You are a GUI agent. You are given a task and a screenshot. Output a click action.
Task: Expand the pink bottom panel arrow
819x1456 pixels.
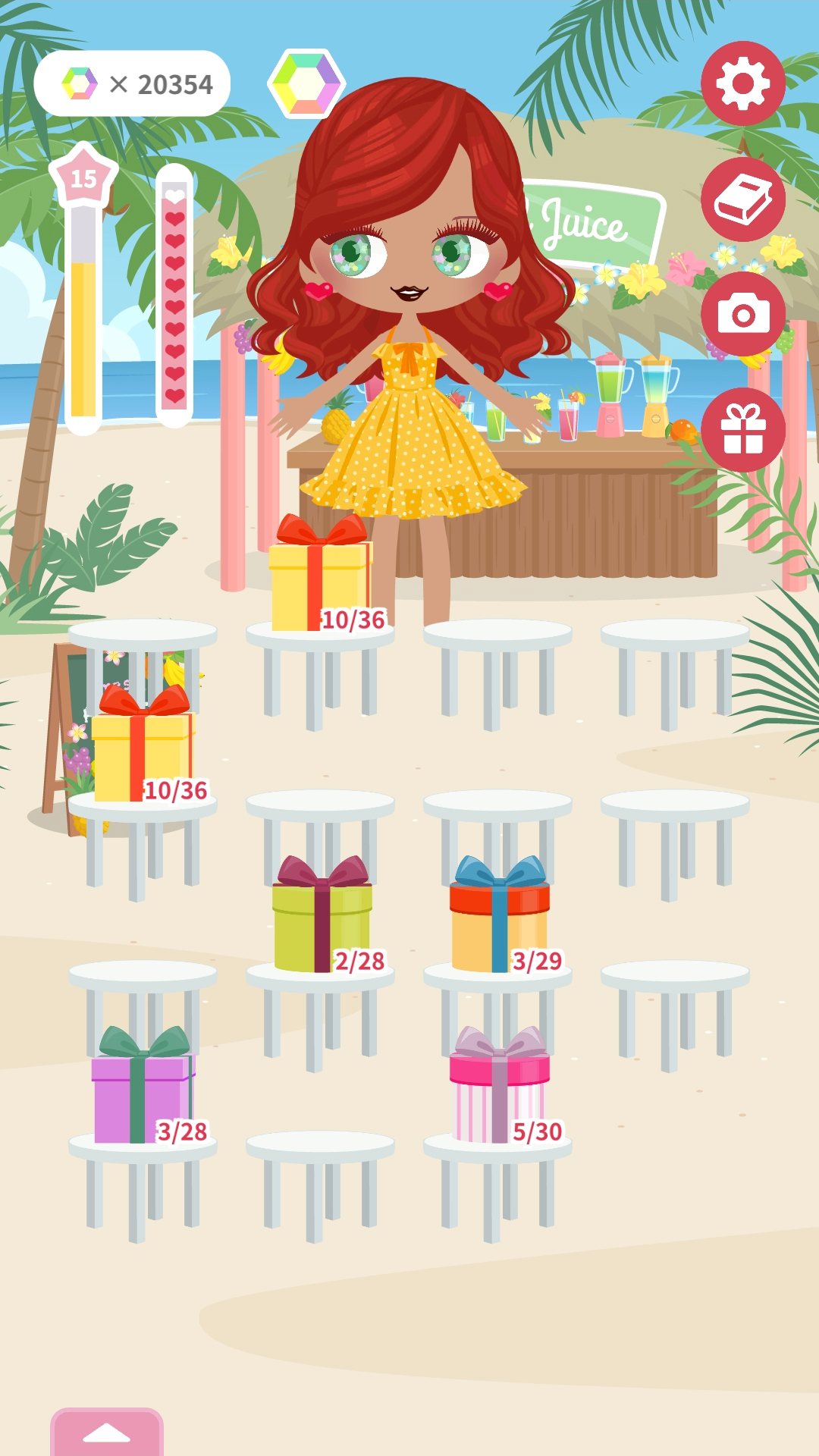tap(107, 1432)
